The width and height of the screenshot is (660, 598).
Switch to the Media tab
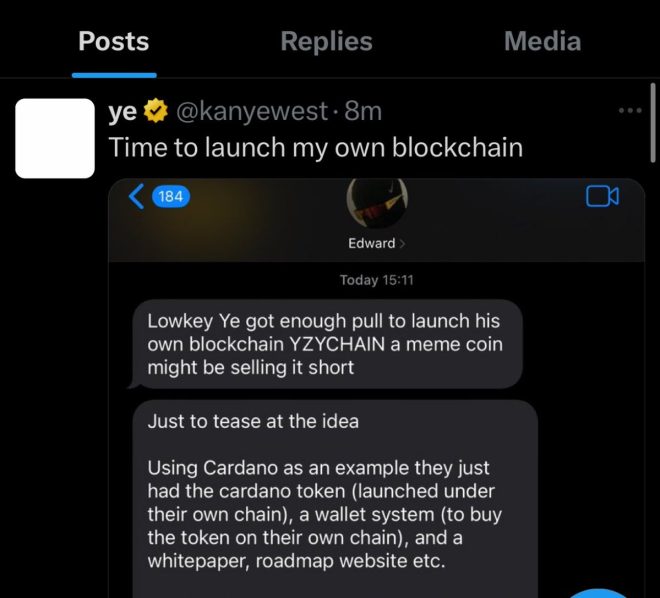click(x=542, y=42)
